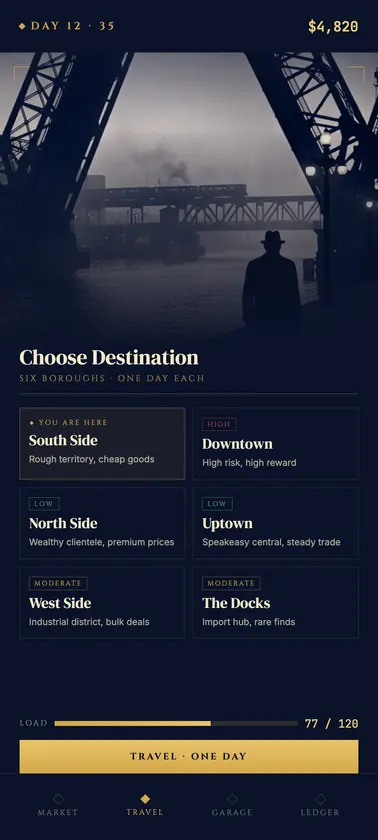Select The Docks destination
378x840 pixels.
click(276, 603)
